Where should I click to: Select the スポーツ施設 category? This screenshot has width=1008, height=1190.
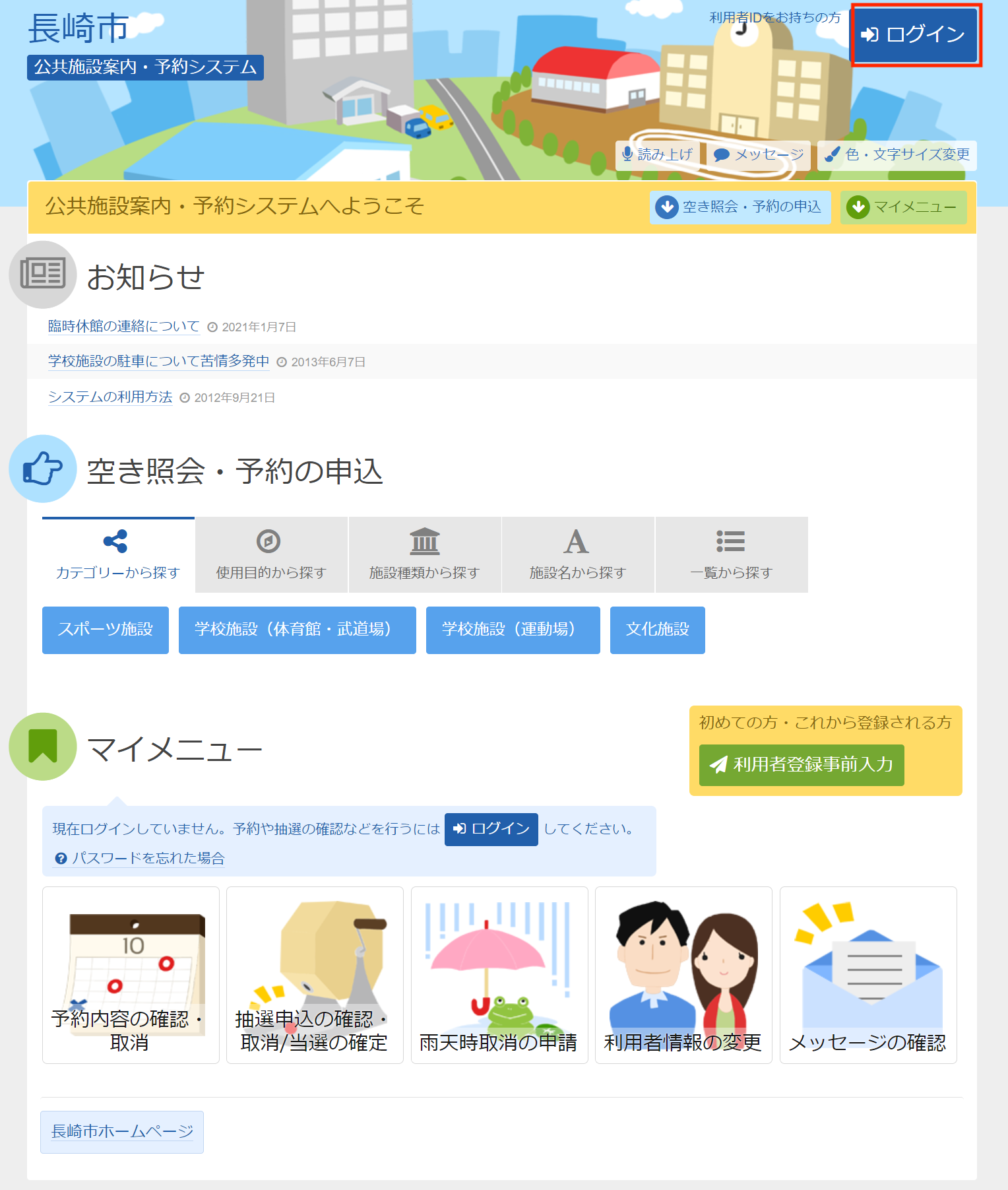[106, 630]
